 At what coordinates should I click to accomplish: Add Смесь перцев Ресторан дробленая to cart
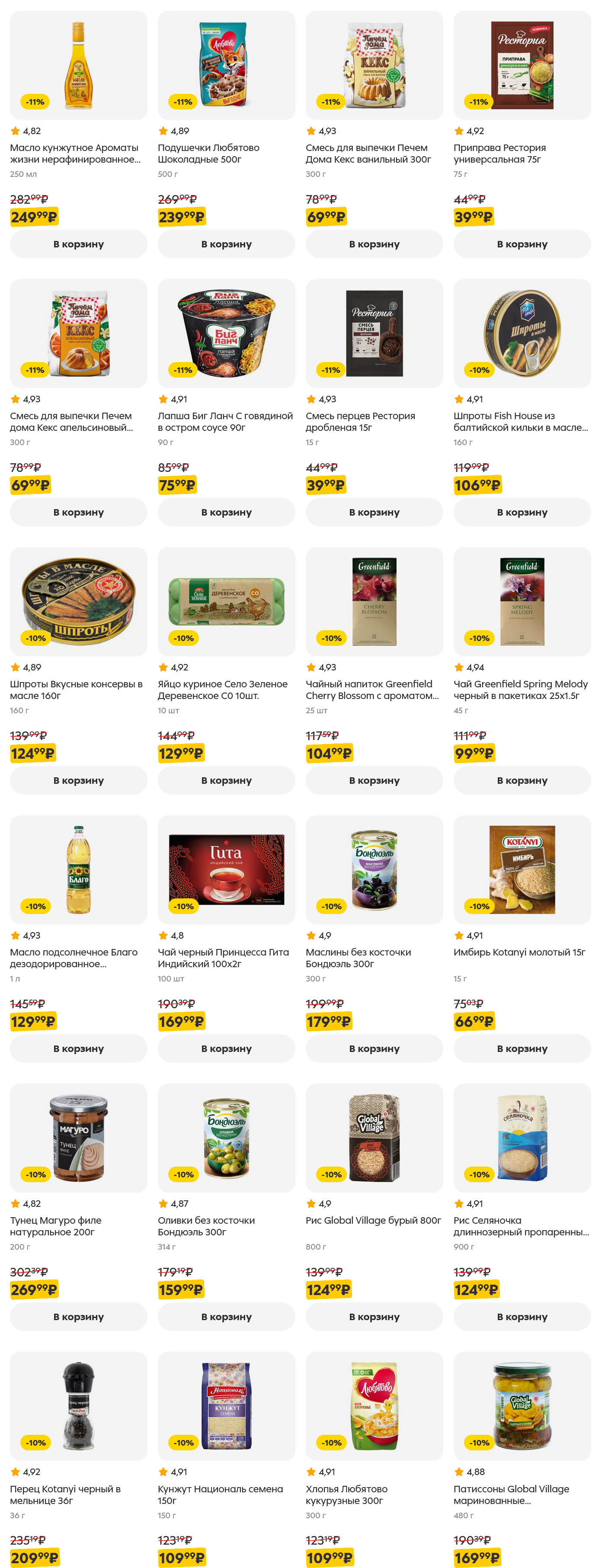tap(374, 512)
